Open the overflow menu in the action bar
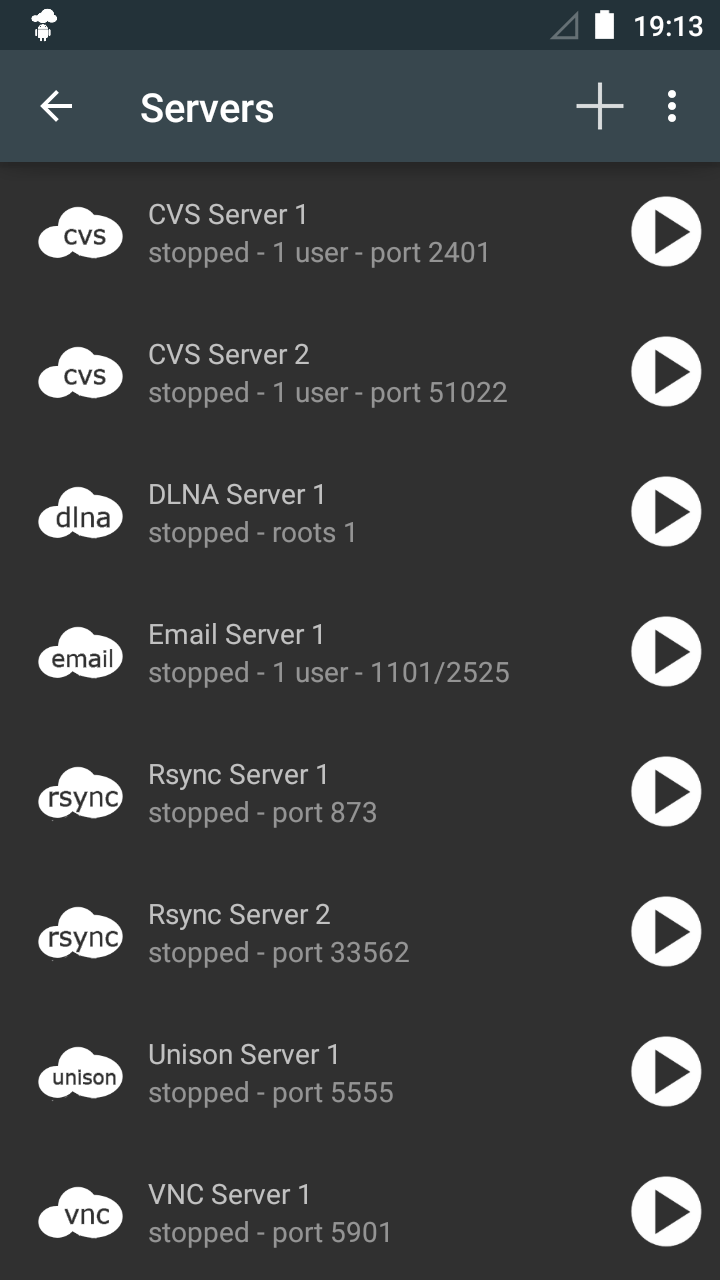 tap(671, 106)
